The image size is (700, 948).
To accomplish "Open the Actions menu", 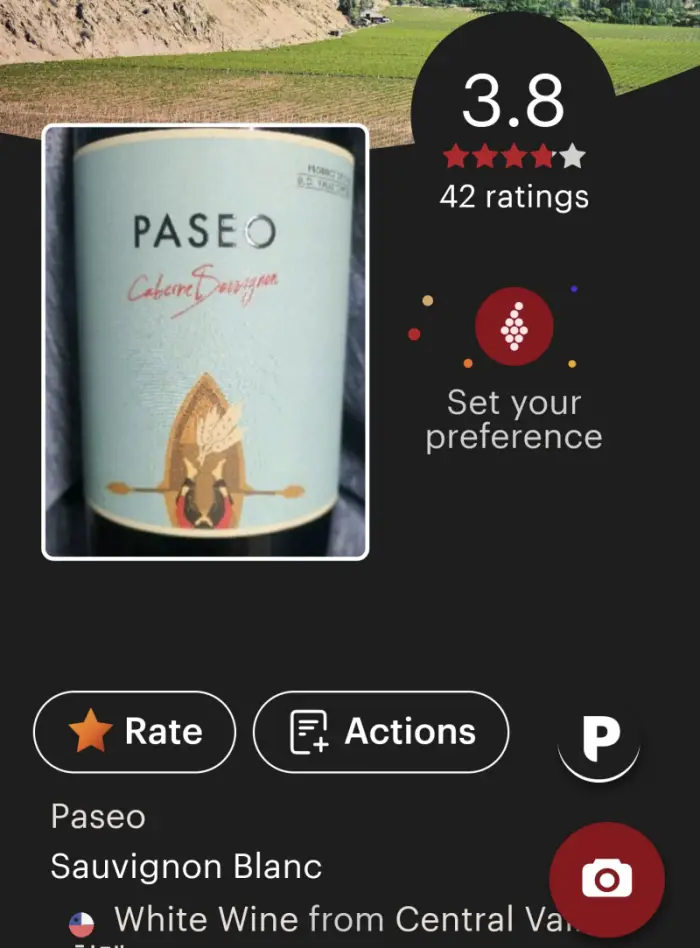I will tap(381, 732).
